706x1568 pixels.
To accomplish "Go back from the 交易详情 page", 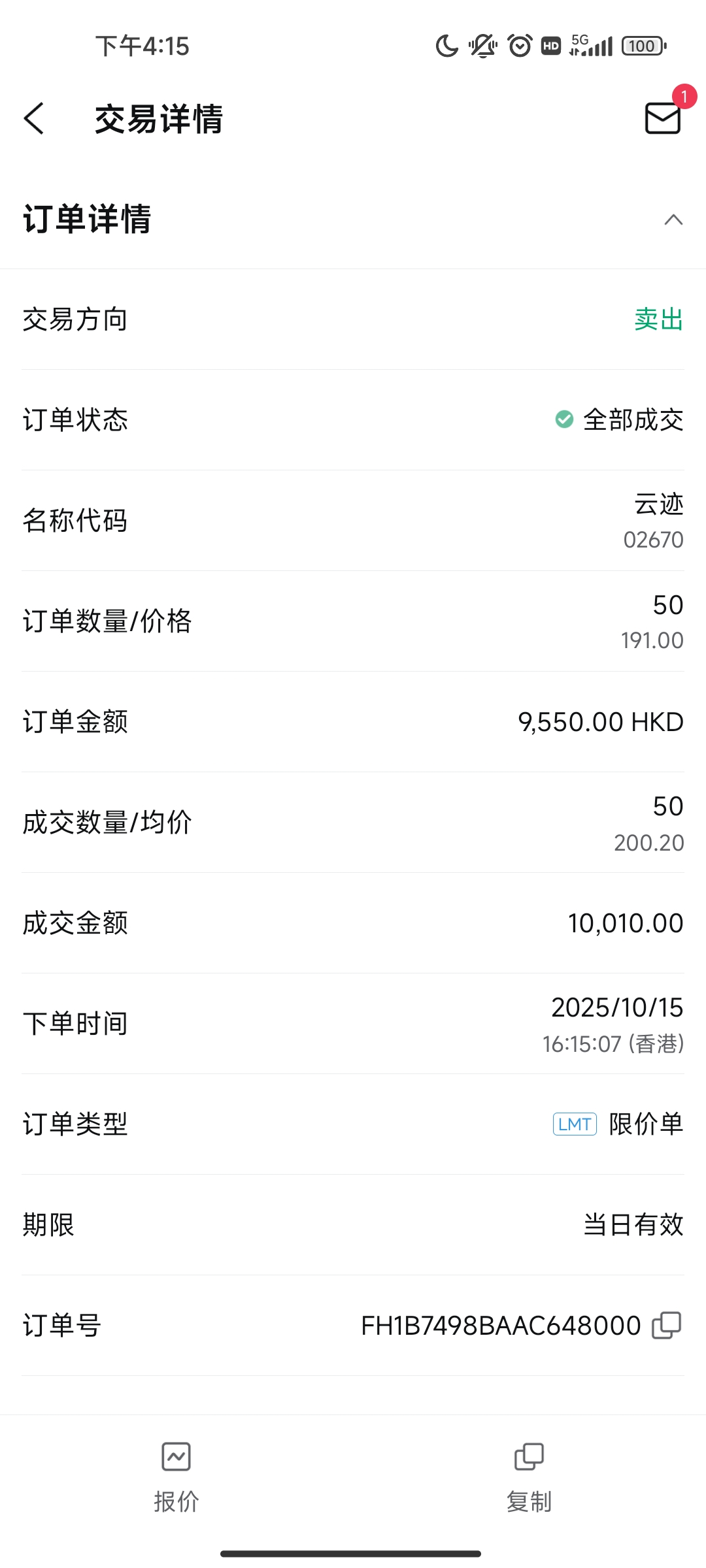I will (x=34, y=119).
